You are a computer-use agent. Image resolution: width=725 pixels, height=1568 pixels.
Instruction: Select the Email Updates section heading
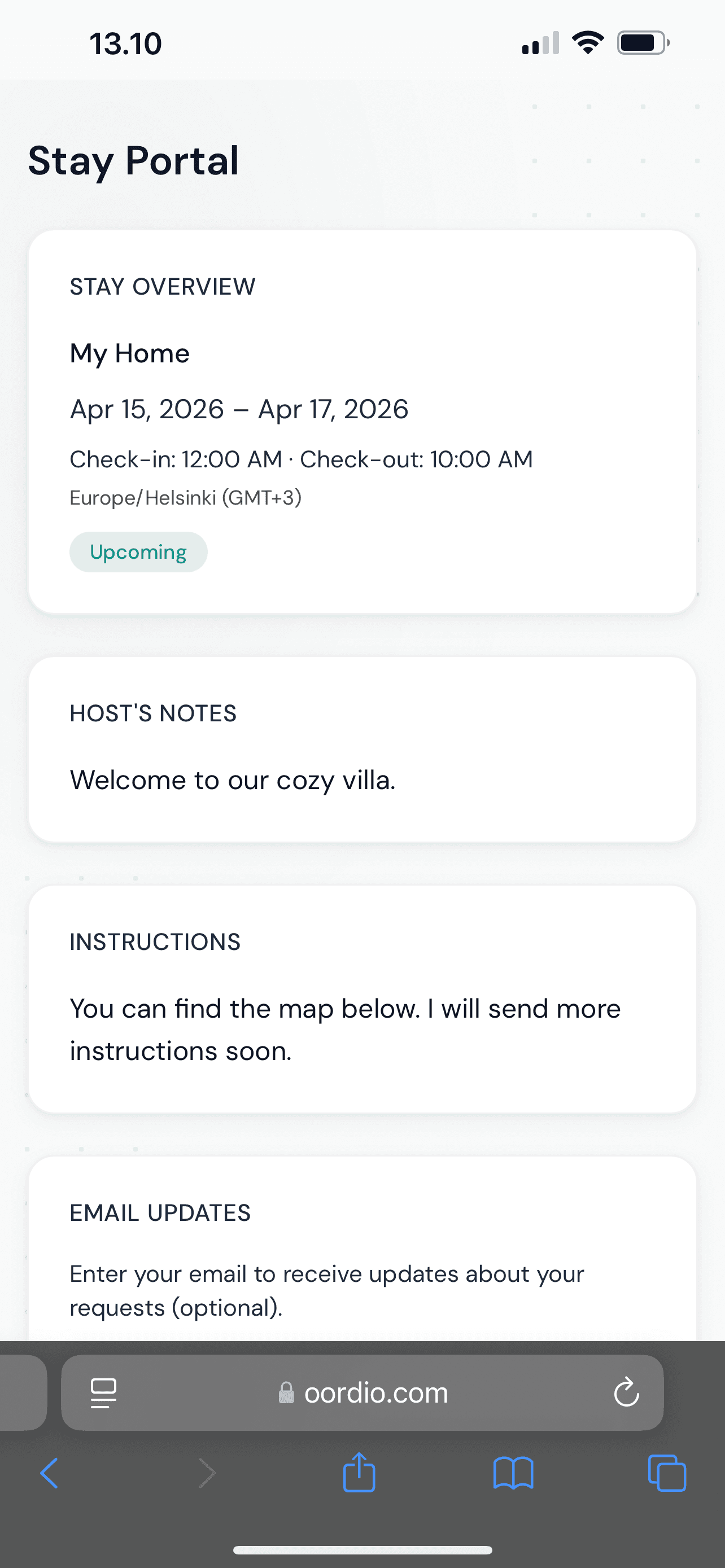pyautogui.click(x=159, y=1212)
